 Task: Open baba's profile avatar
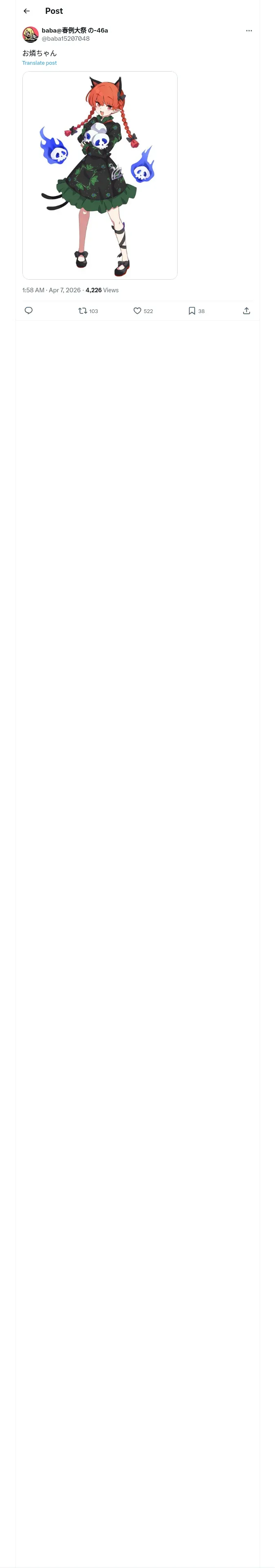click(31, 34)
